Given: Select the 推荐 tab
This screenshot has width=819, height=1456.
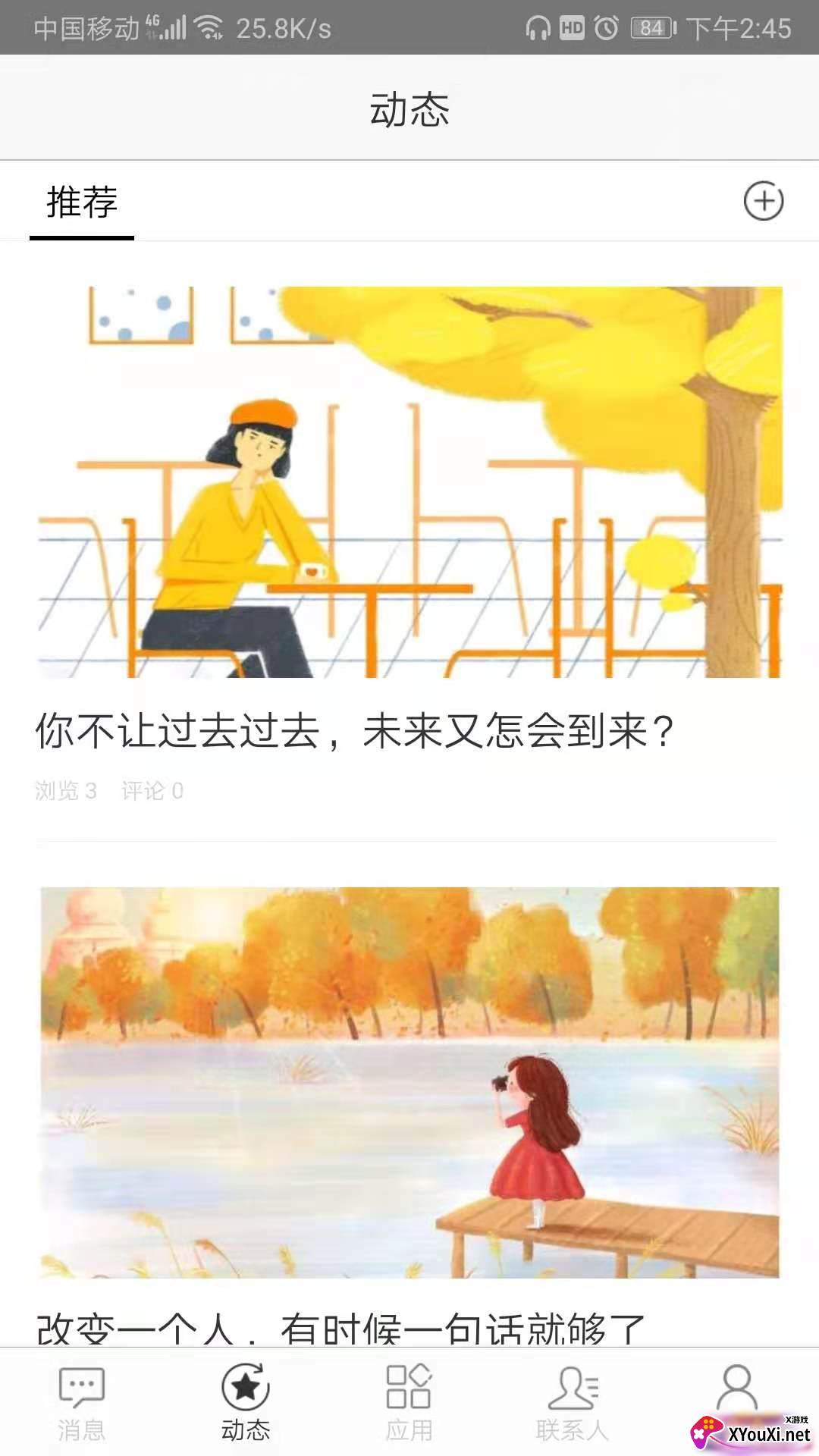Looking at the screenshot, I should point(82,202).
